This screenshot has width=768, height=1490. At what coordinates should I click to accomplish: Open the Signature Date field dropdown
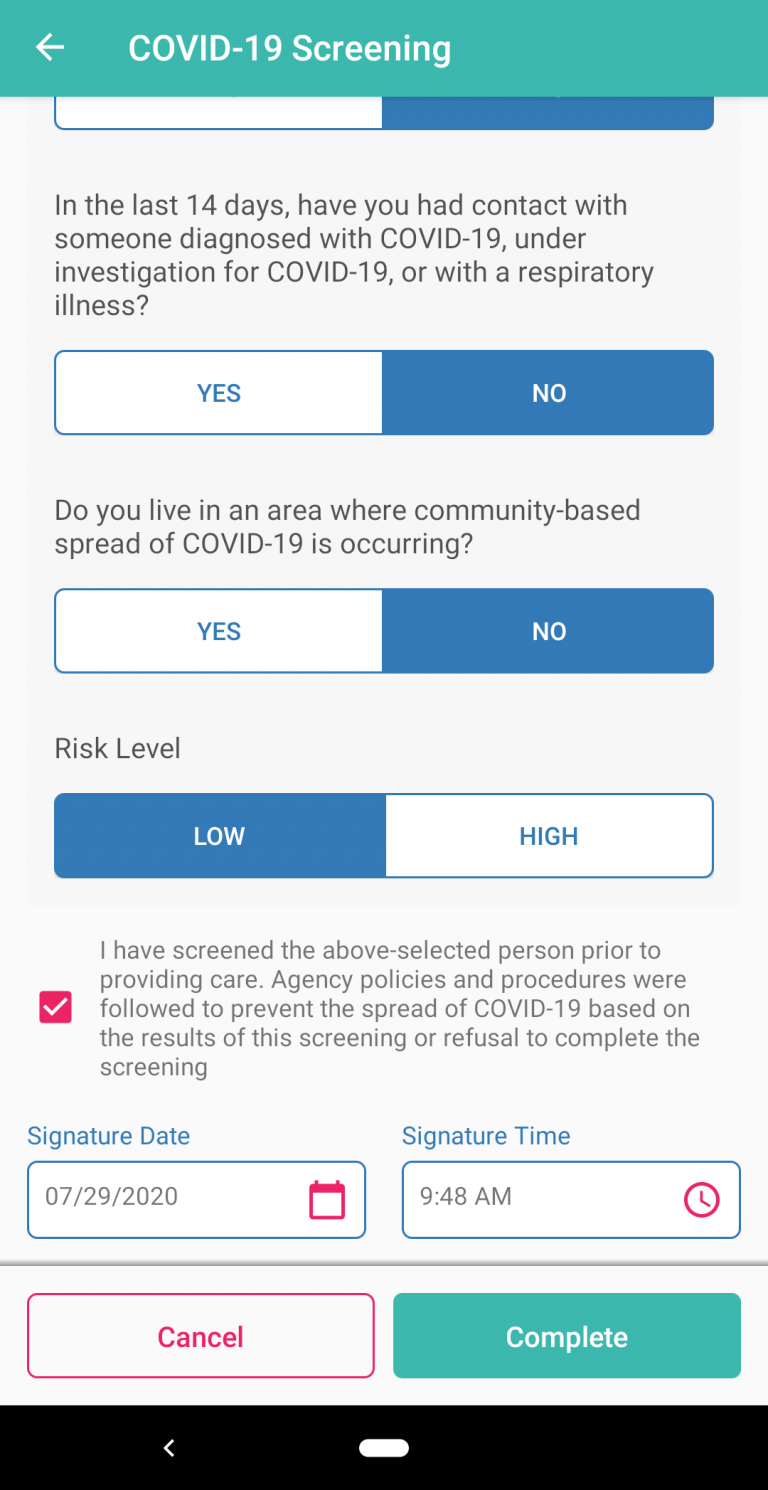[196, 1199]
